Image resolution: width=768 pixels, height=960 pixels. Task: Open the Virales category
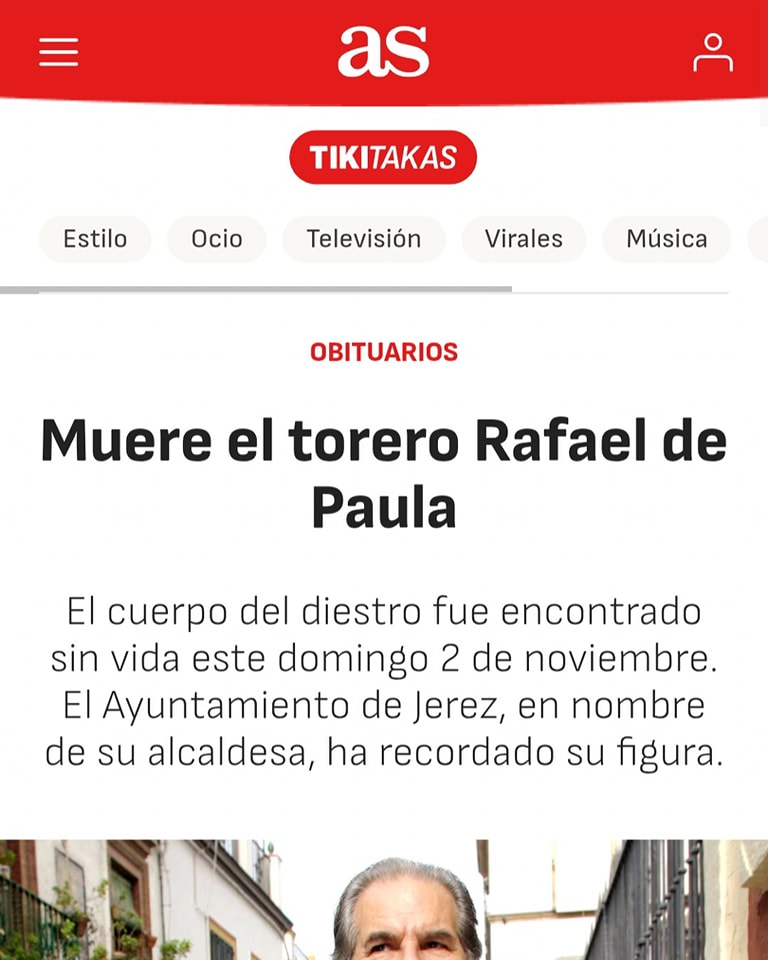(523, 239)
